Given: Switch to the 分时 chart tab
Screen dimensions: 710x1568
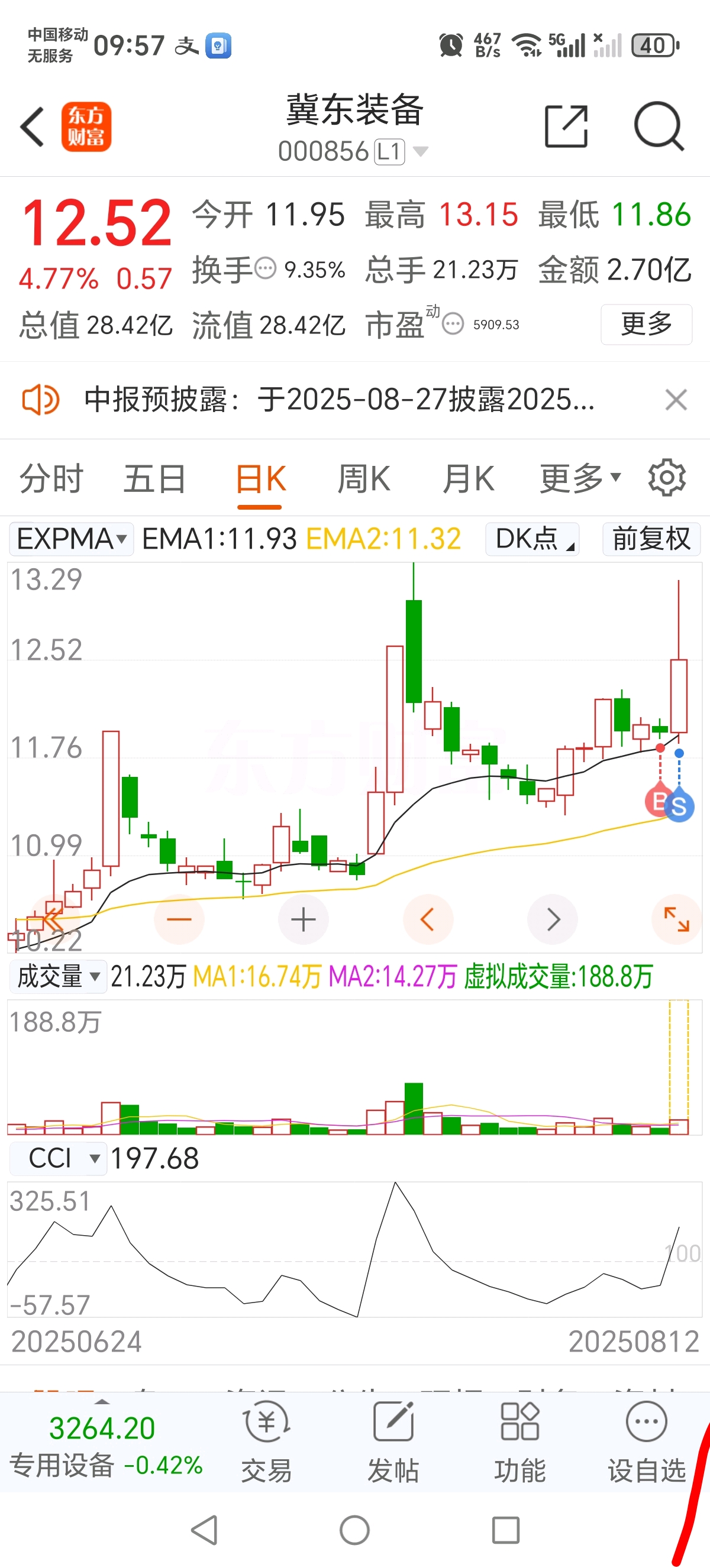Looking at the screenshot, I should tap(51, 478).
